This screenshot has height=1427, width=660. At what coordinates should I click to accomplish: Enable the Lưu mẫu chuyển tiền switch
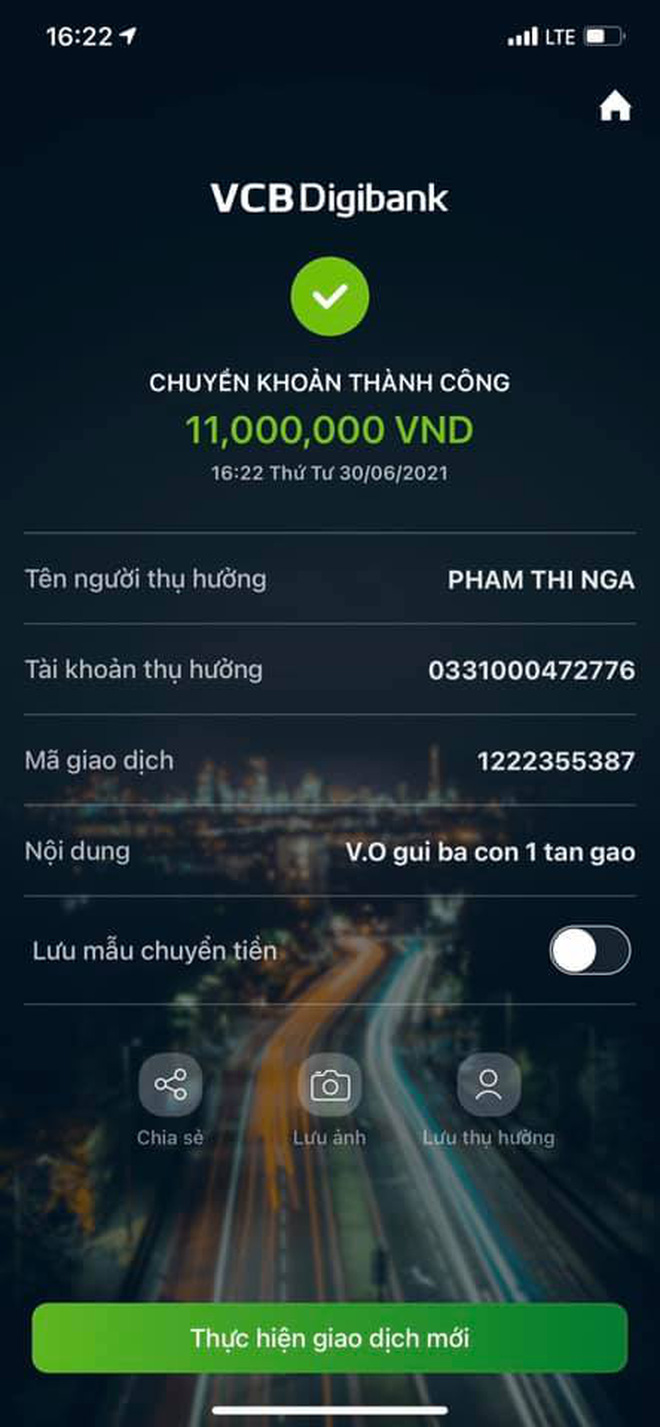tap(590, 951)
